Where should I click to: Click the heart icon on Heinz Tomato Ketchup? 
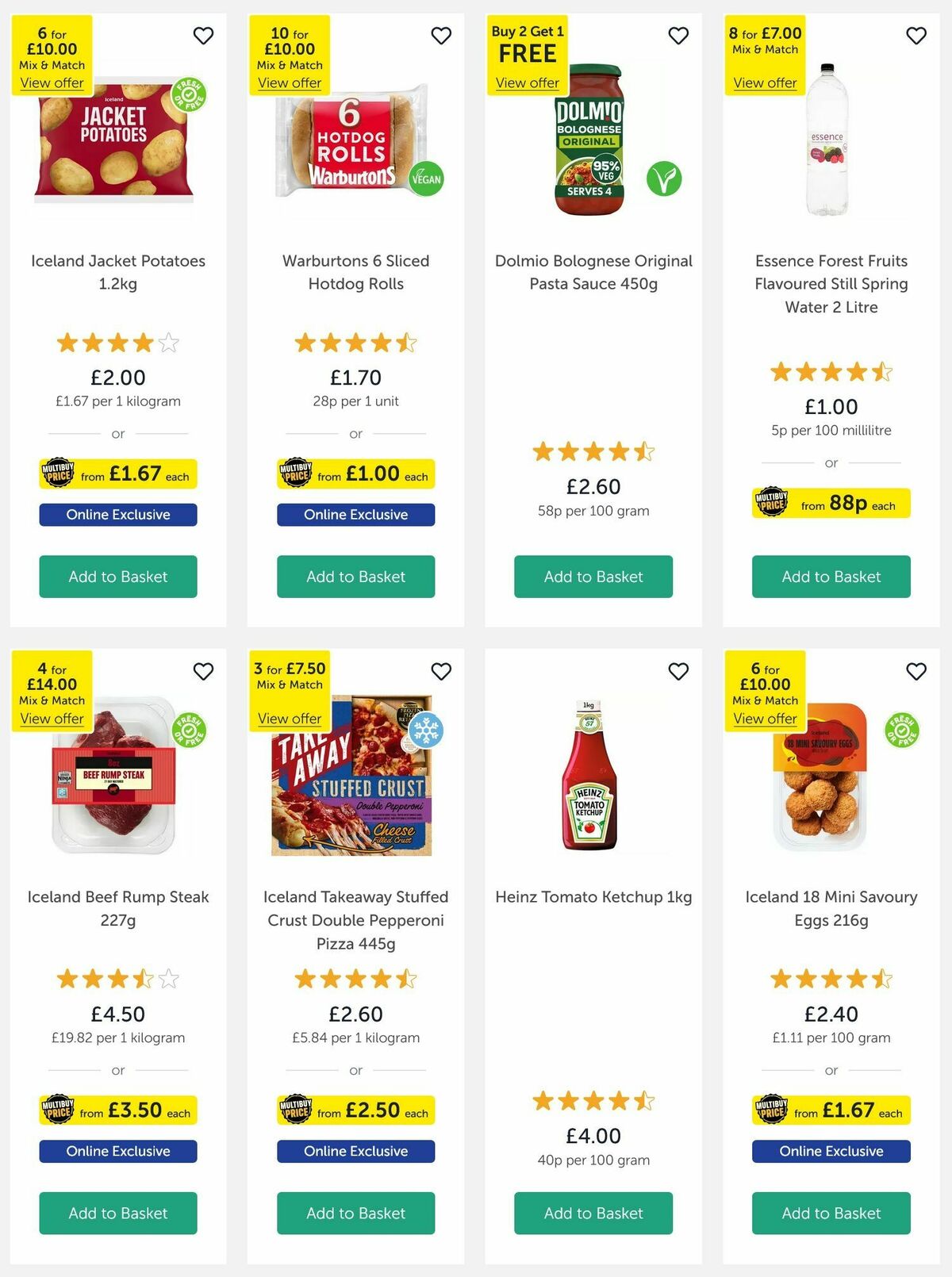click(x=679, y=671)
